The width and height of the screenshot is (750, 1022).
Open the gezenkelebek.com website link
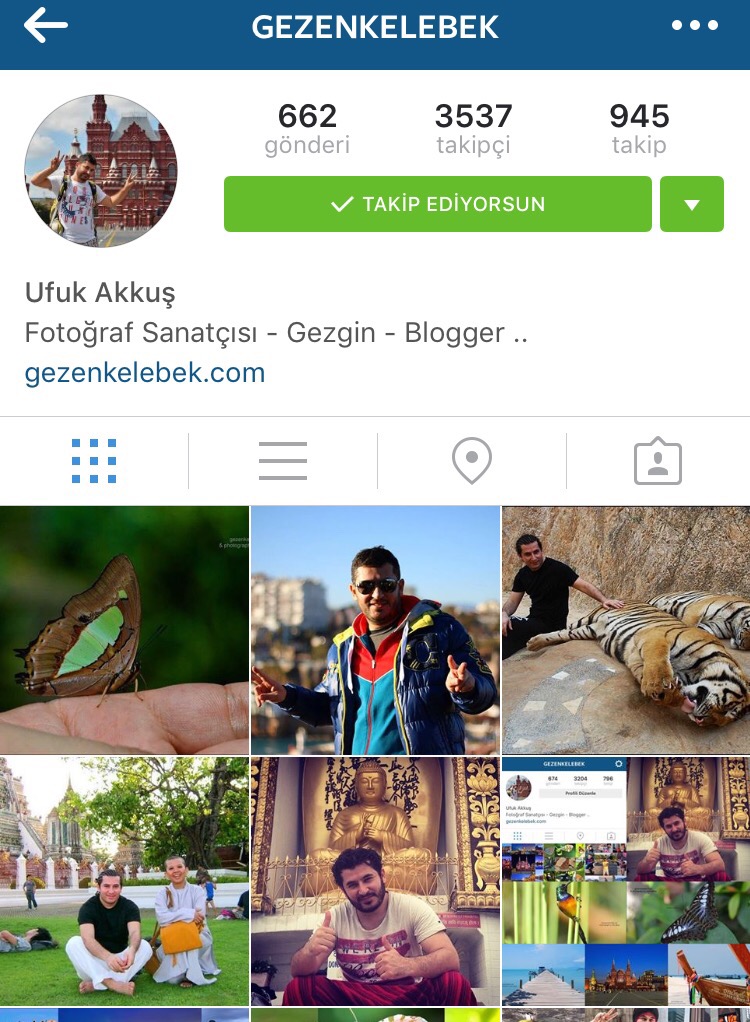click(145, 373)
